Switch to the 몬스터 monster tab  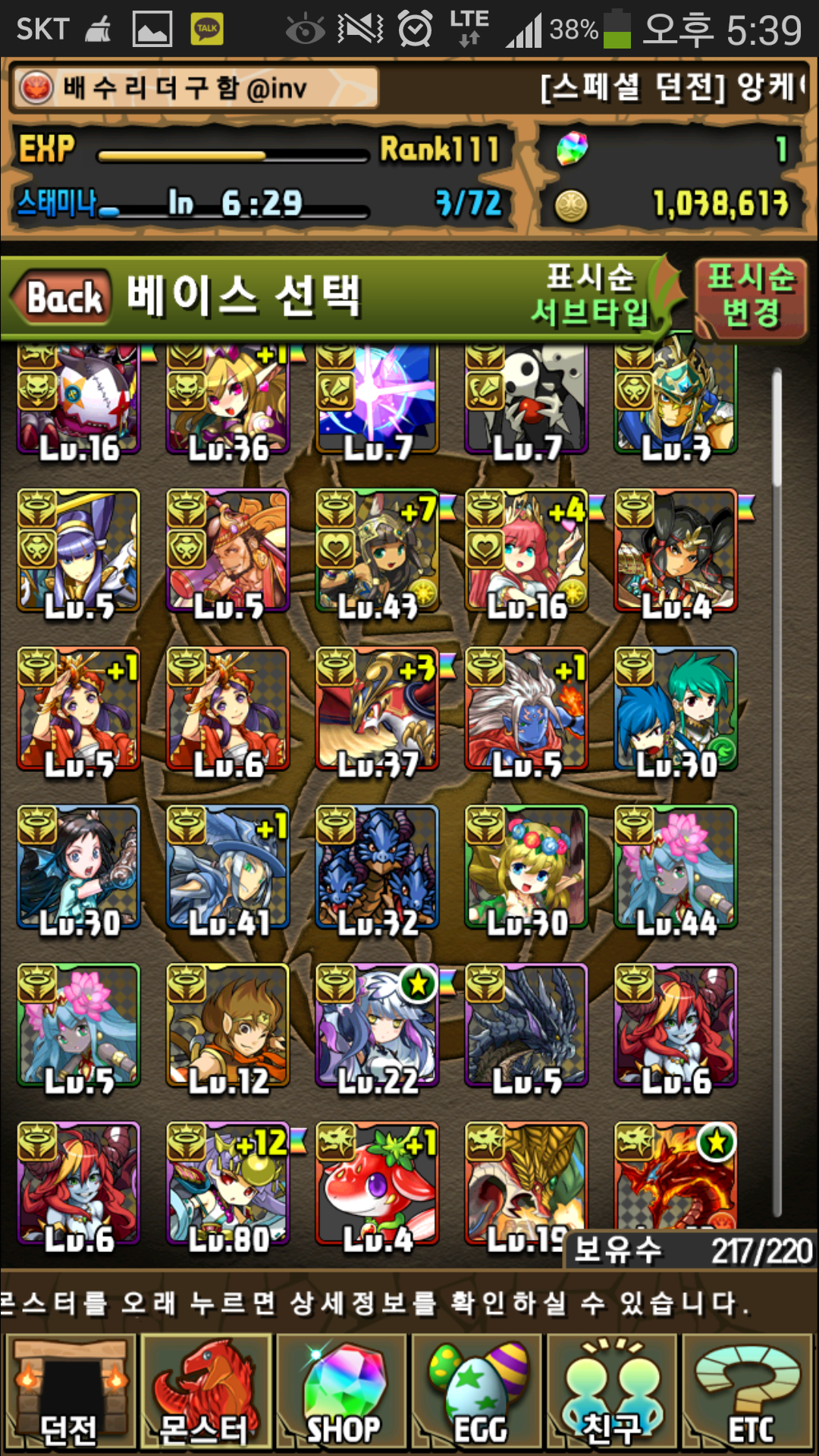click(x=205, y=1394)
